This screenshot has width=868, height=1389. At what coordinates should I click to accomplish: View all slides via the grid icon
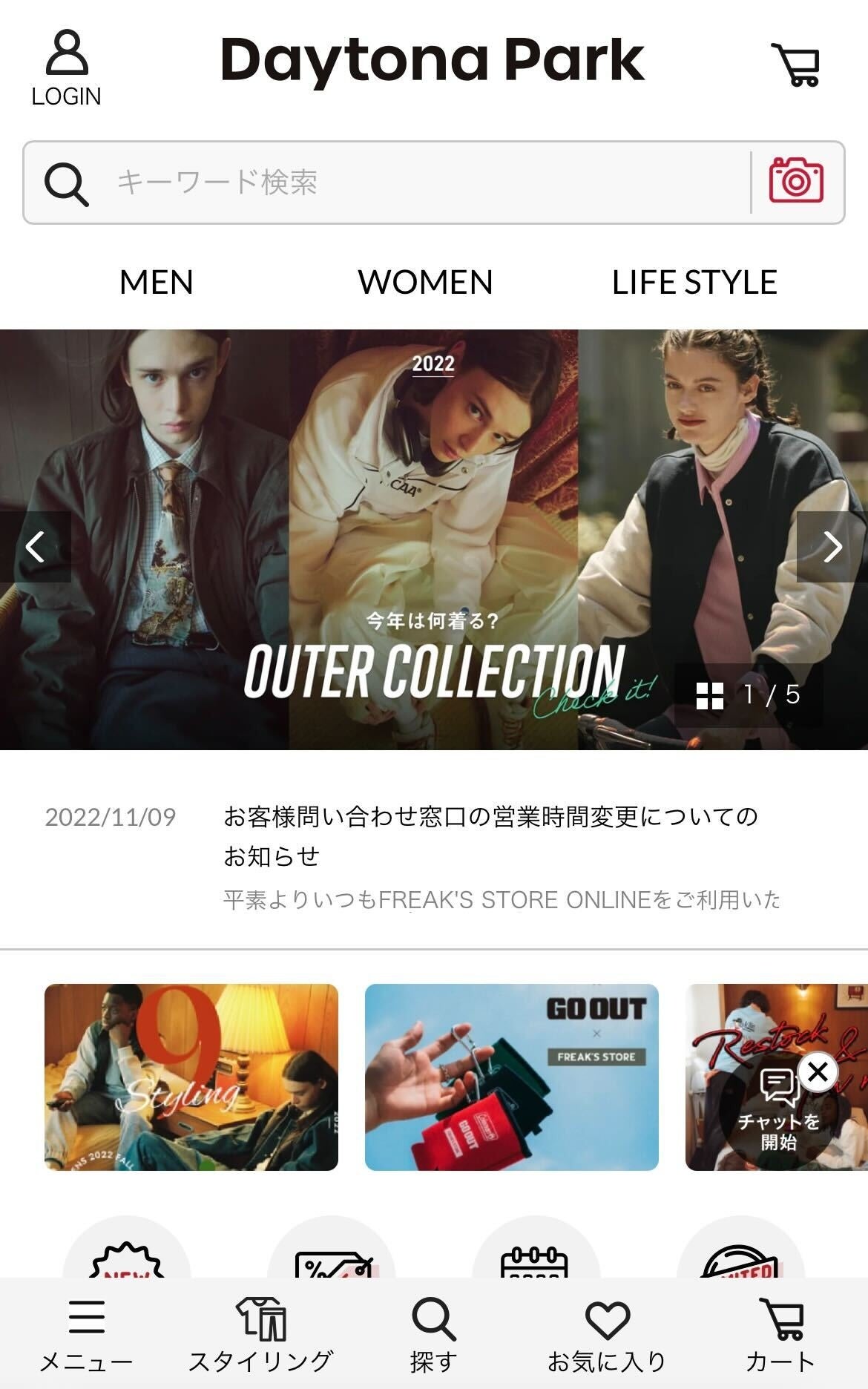pos(710,695)
